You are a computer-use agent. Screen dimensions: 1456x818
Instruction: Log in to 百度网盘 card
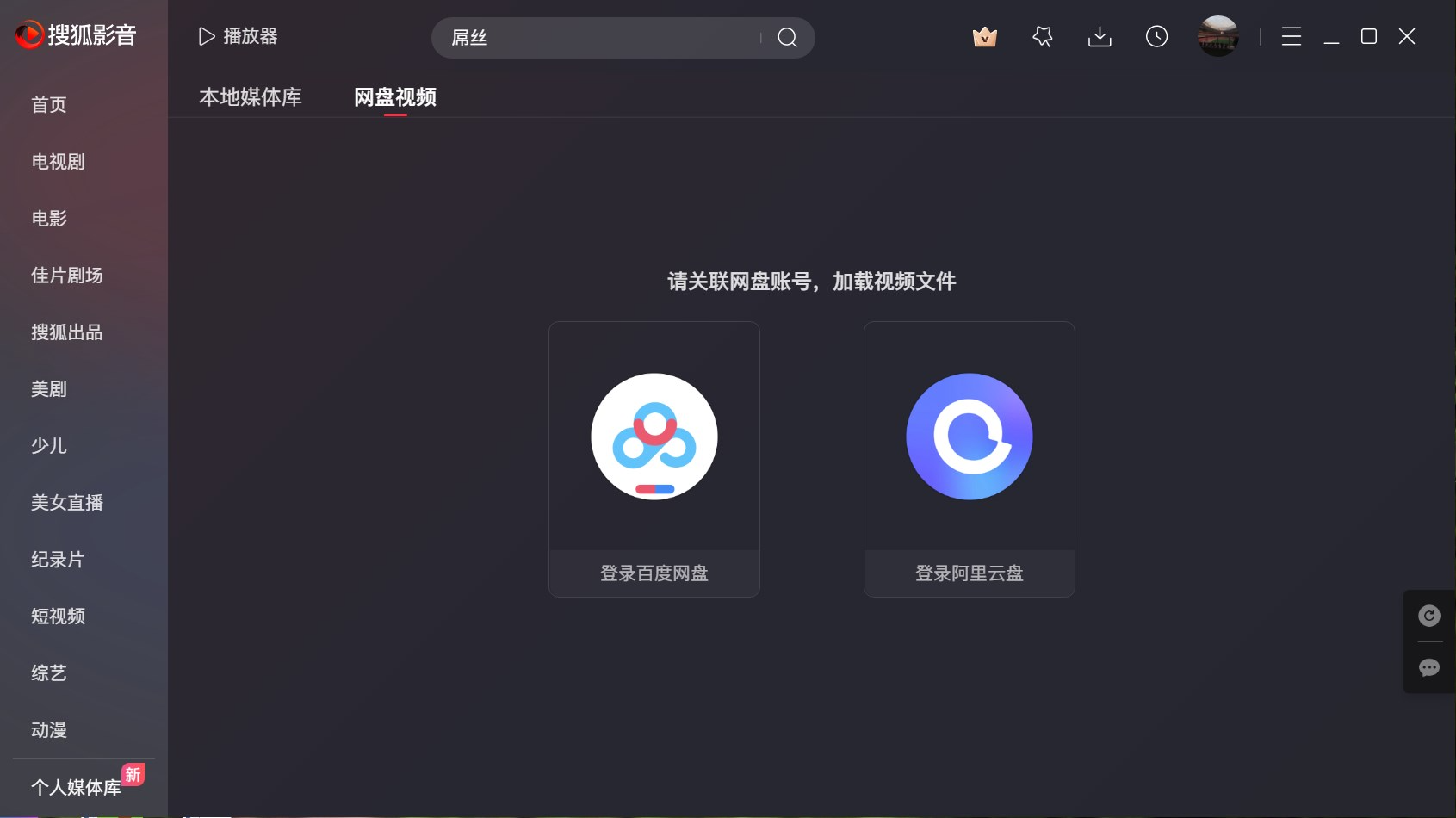(x=654, y=459)
